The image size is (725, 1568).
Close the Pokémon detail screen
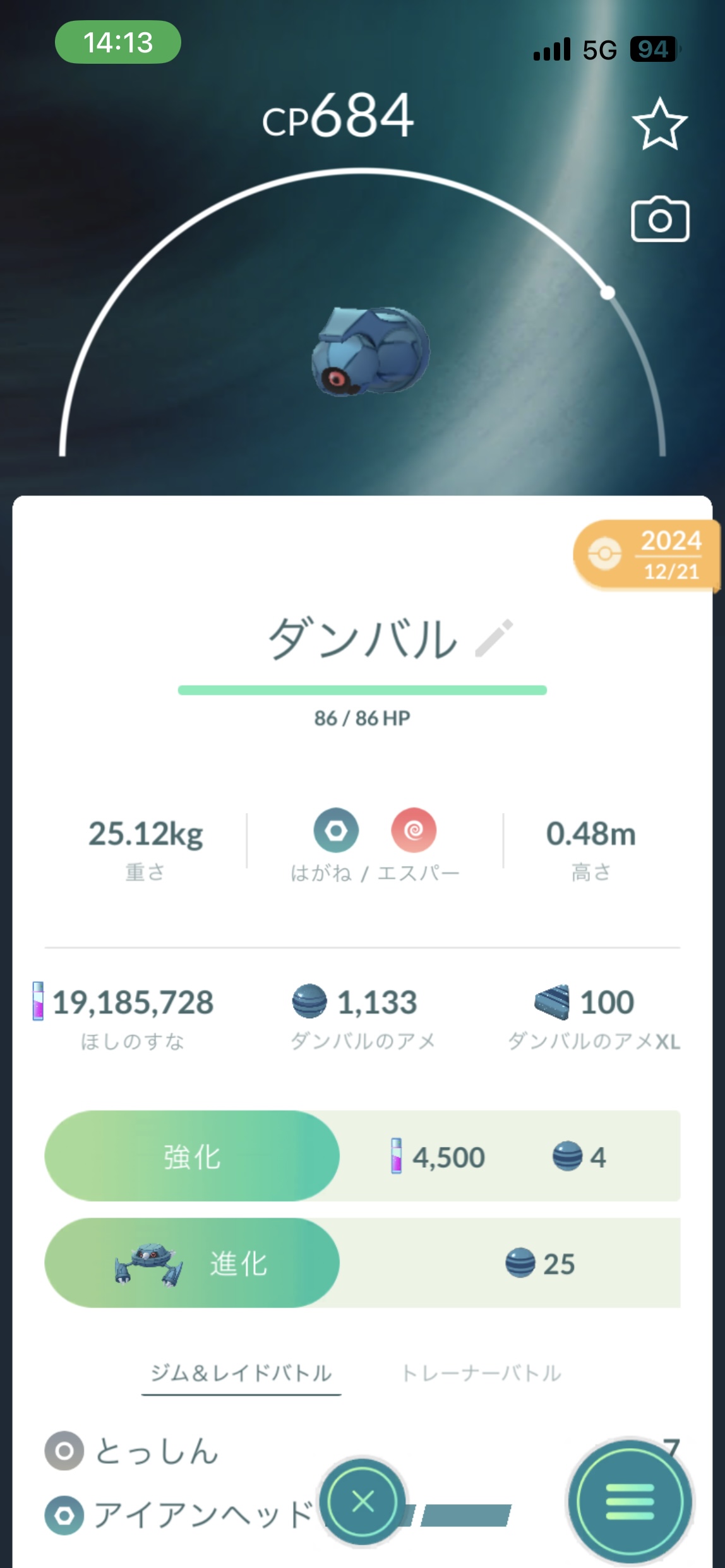click(x=362, y=1502)
